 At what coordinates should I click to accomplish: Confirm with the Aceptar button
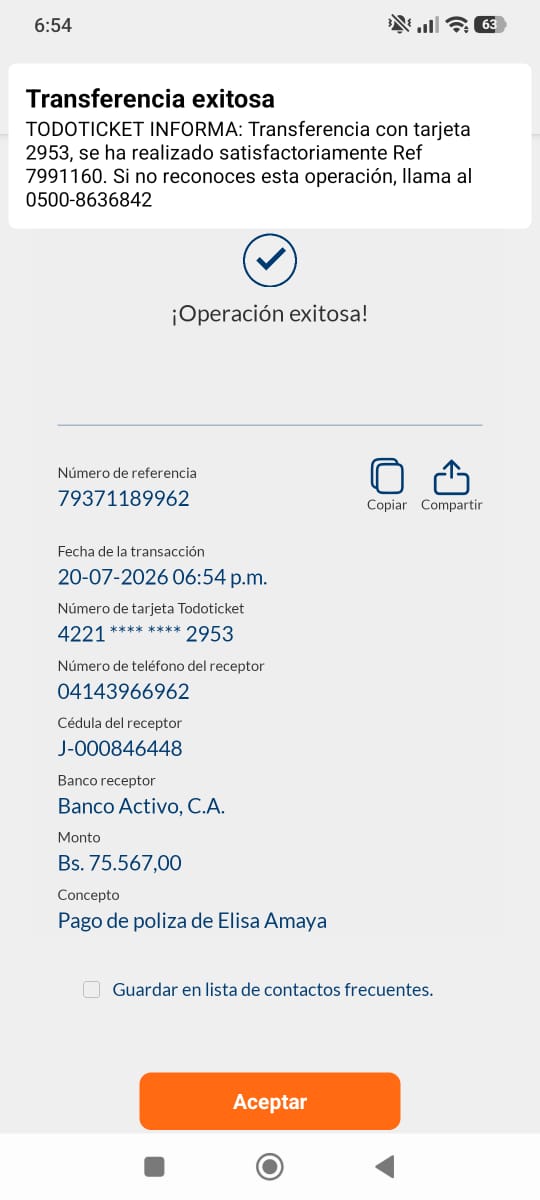(x=270, y=1102)
